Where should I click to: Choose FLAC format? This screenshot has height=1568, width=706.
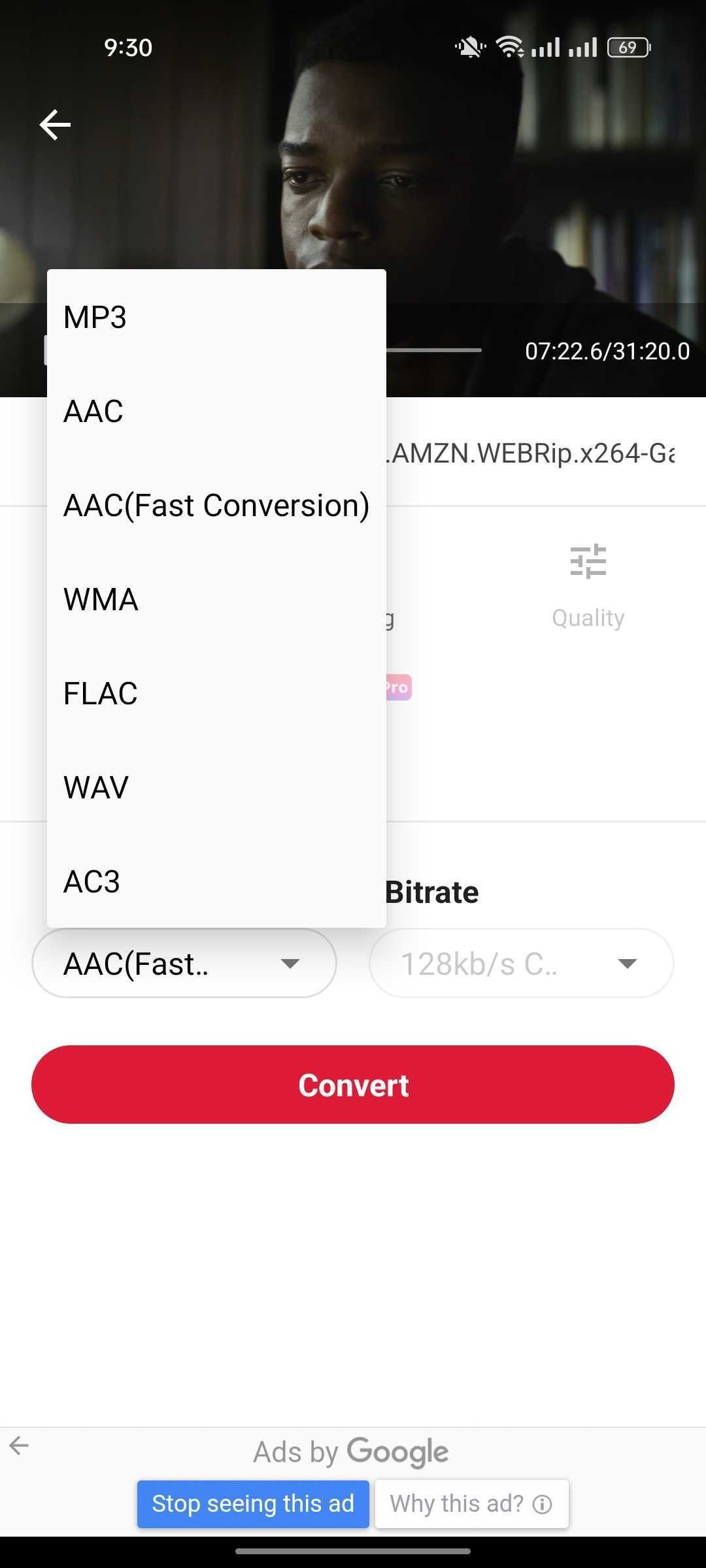(216, 694)
